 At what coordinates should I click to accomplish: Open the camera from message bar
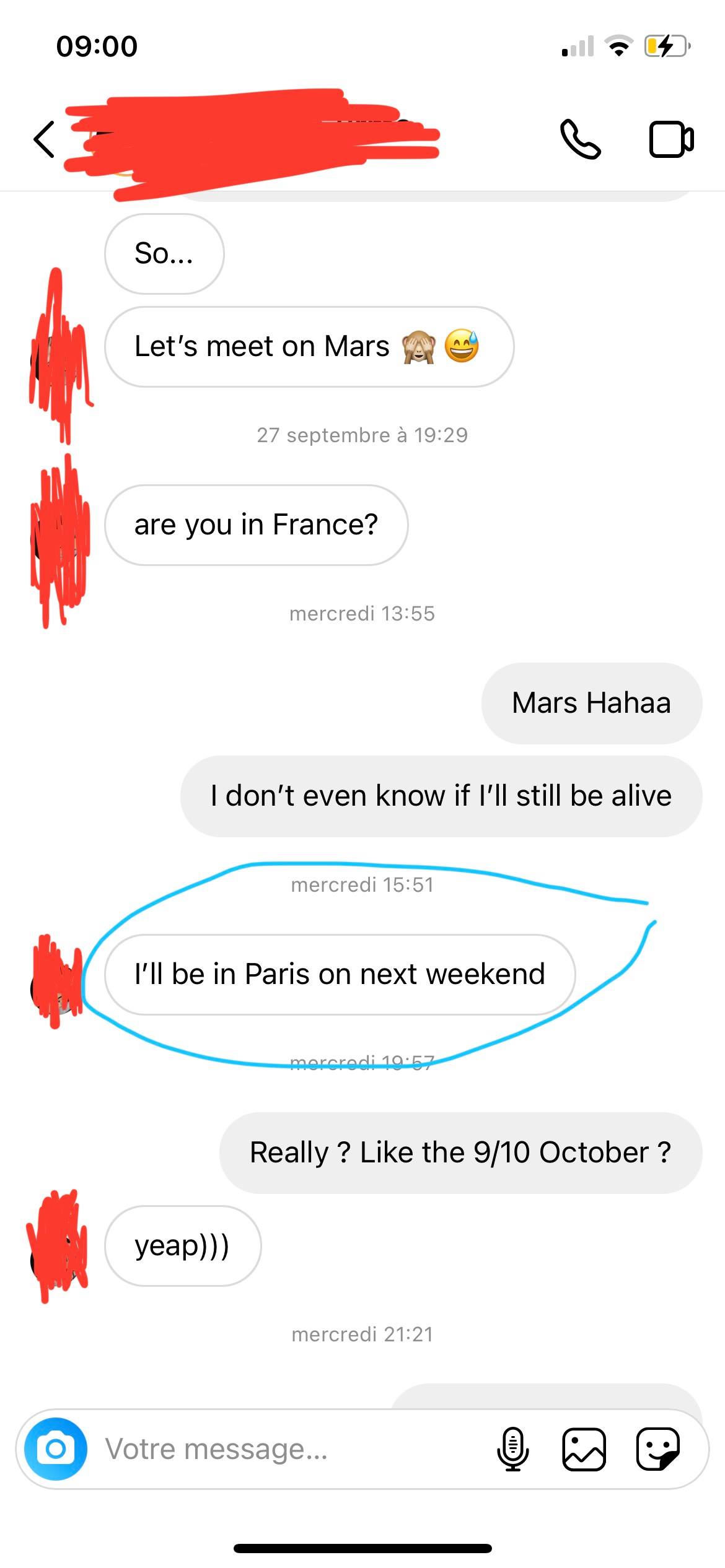point(56,1448)
